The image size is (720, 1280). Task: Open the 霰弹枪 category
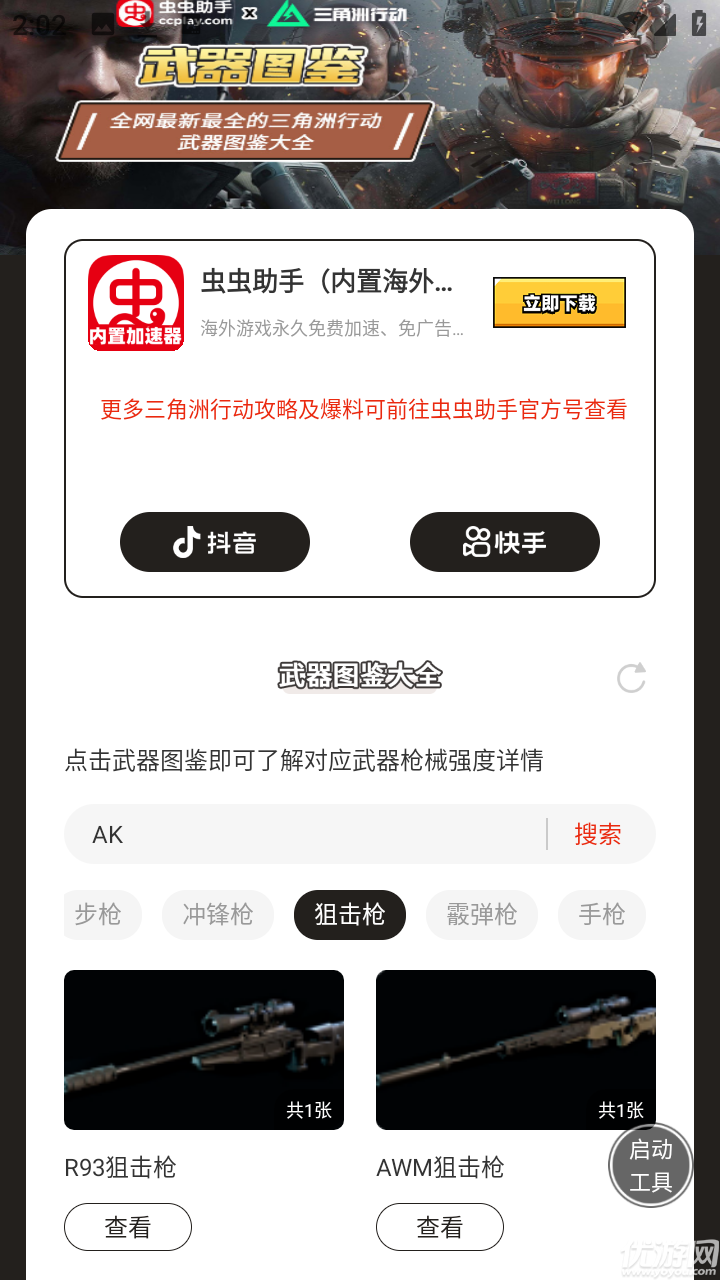tap(482, 915)
